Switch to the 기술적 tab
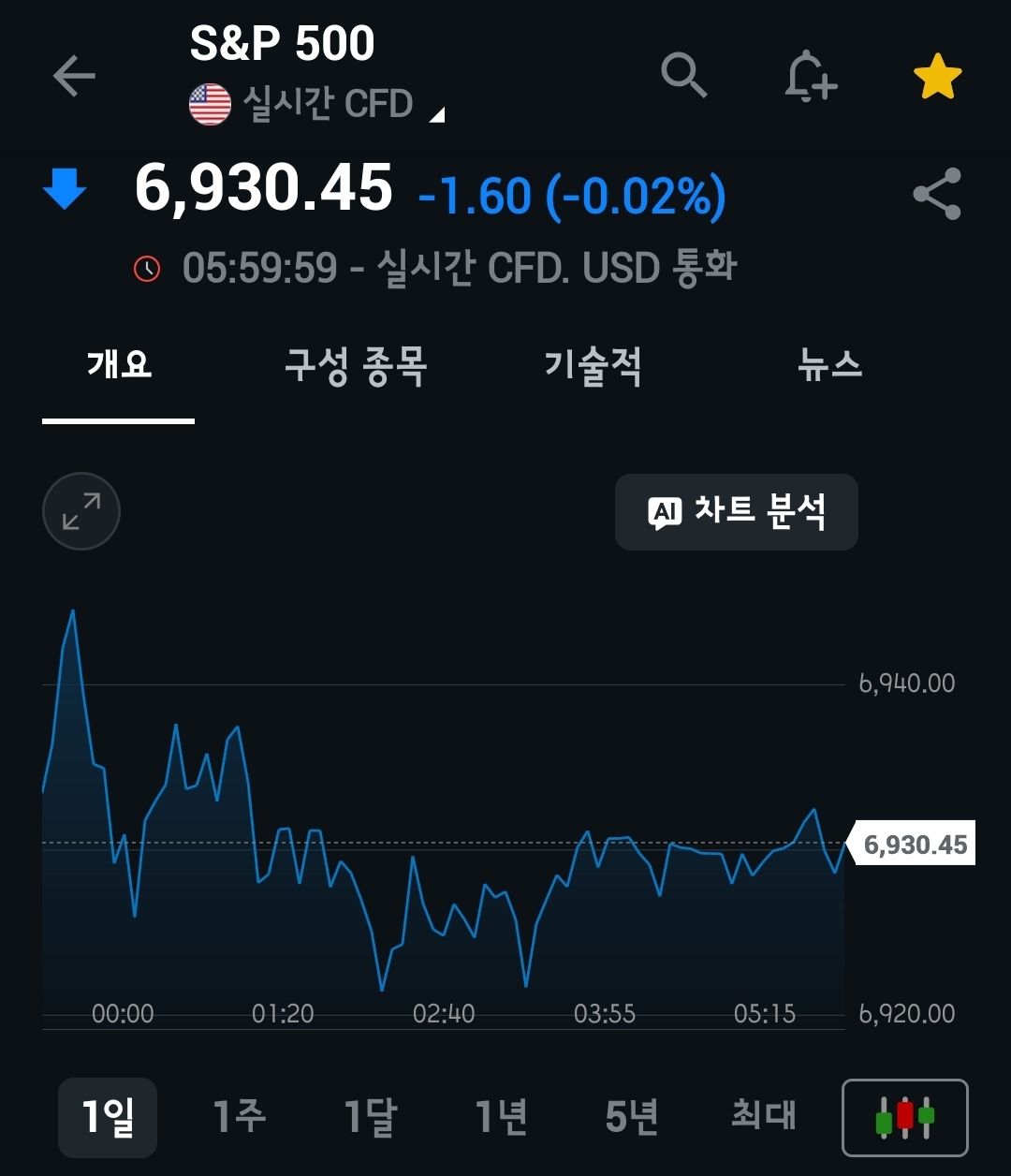 point(593,364)
